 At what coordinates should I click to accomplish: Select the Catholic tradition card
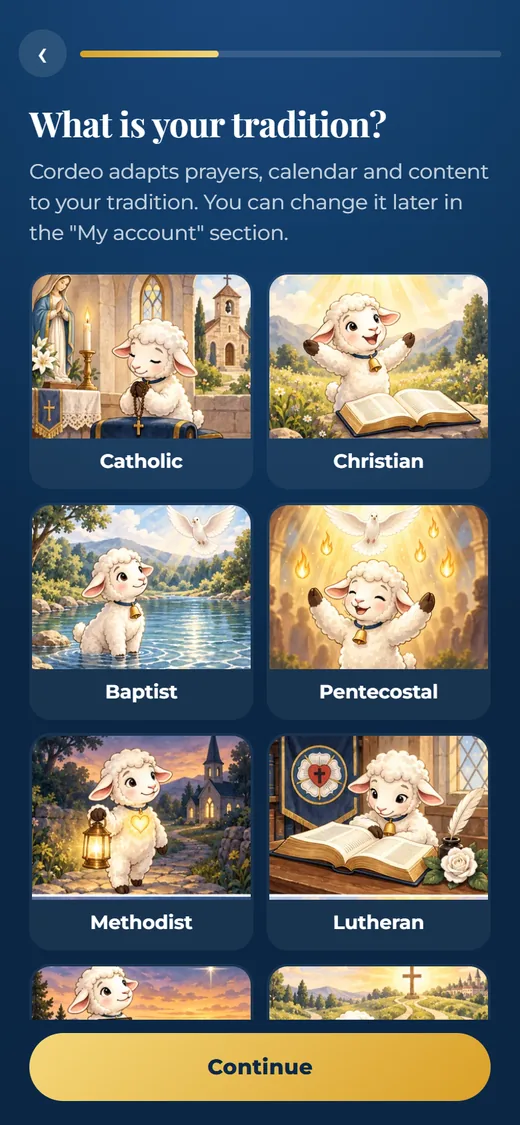coord(141,381)
